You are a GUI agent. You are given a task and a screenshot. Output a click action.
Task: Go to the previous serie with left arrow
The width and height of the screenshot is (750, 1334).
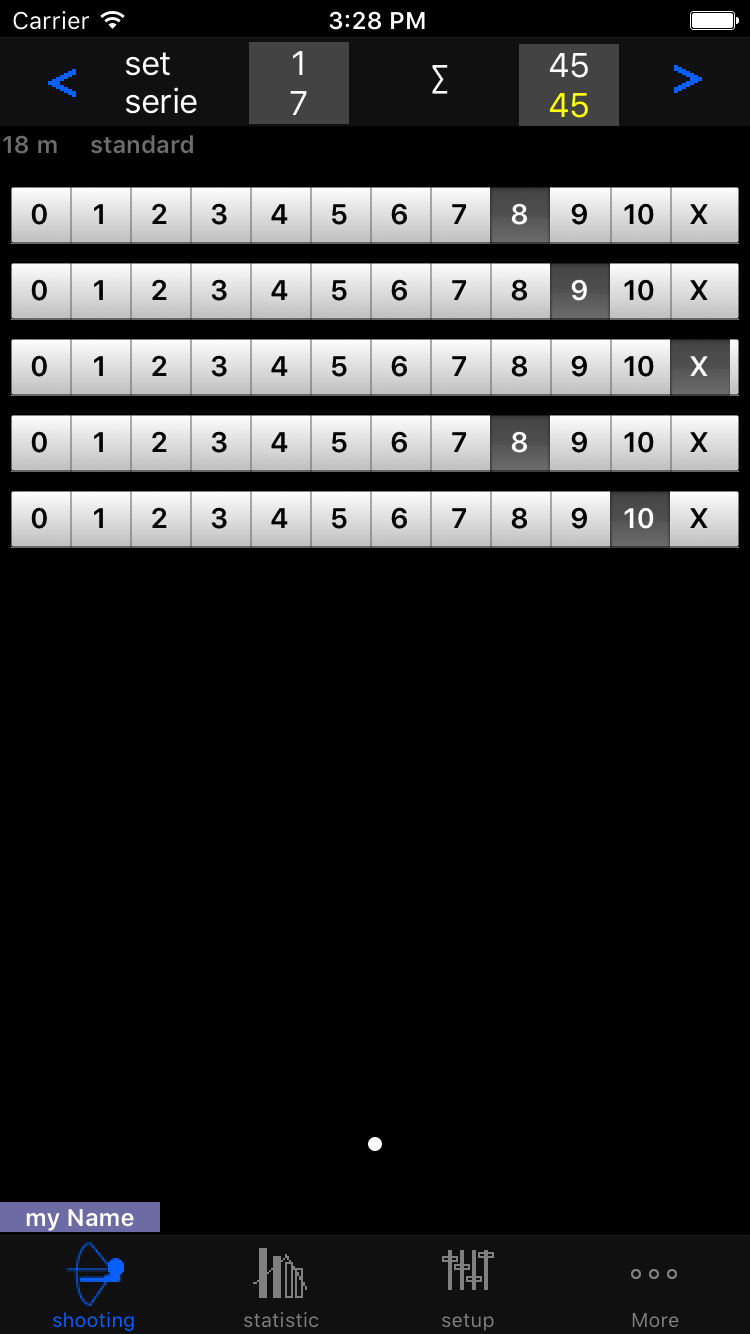tap(62, 82)
